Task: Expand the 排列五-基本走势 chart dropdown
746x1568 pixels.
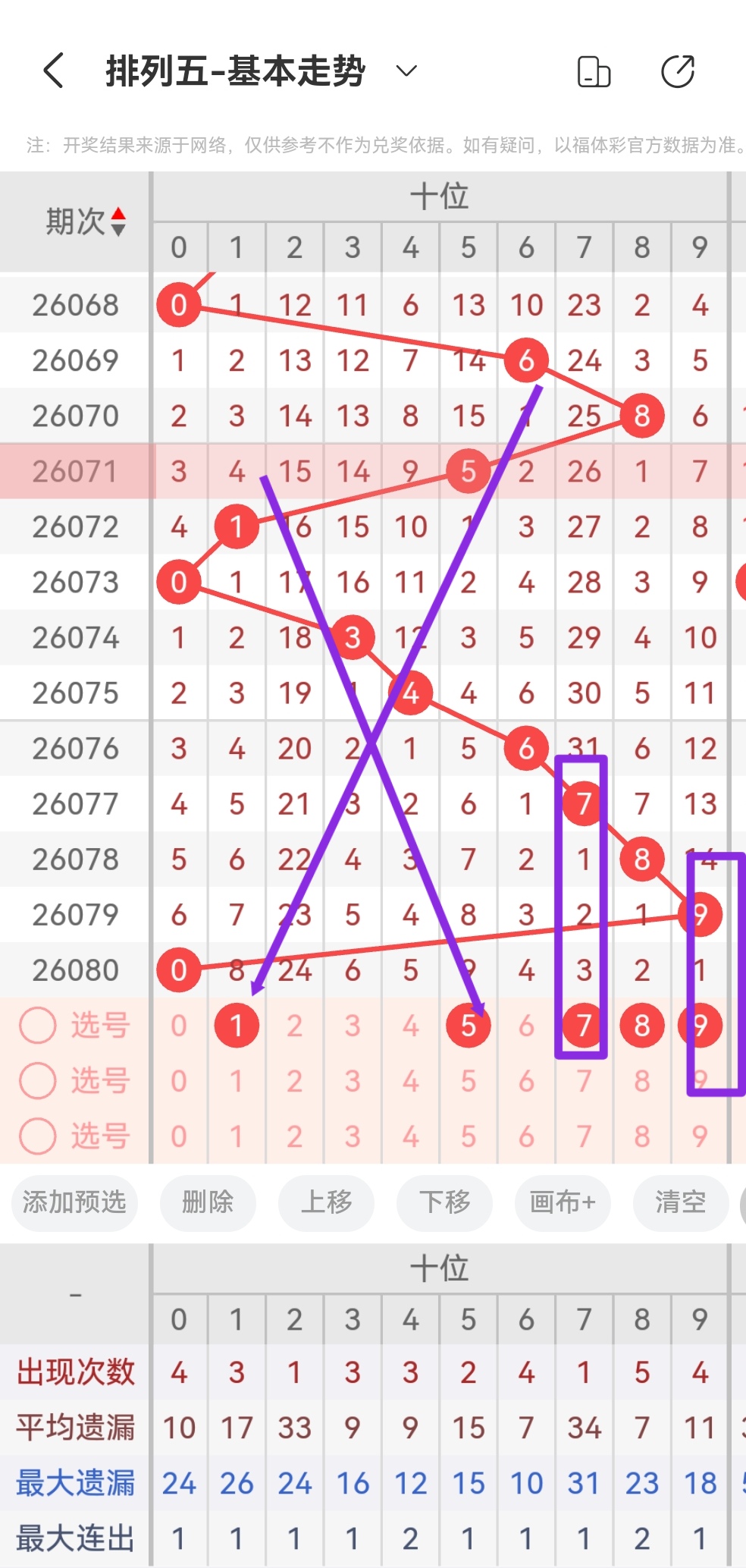Action: (406, 71)
